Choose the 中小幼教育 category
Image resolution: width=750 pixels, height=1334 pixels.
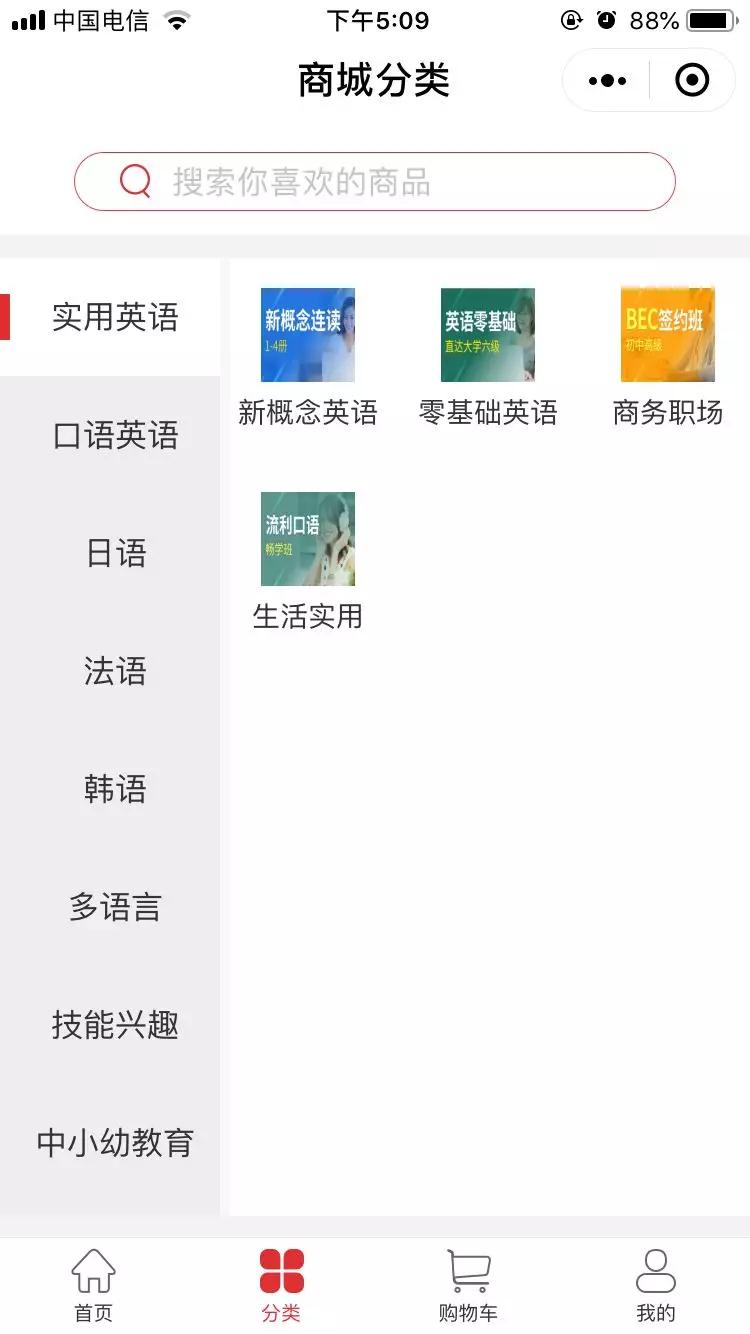115,1143
